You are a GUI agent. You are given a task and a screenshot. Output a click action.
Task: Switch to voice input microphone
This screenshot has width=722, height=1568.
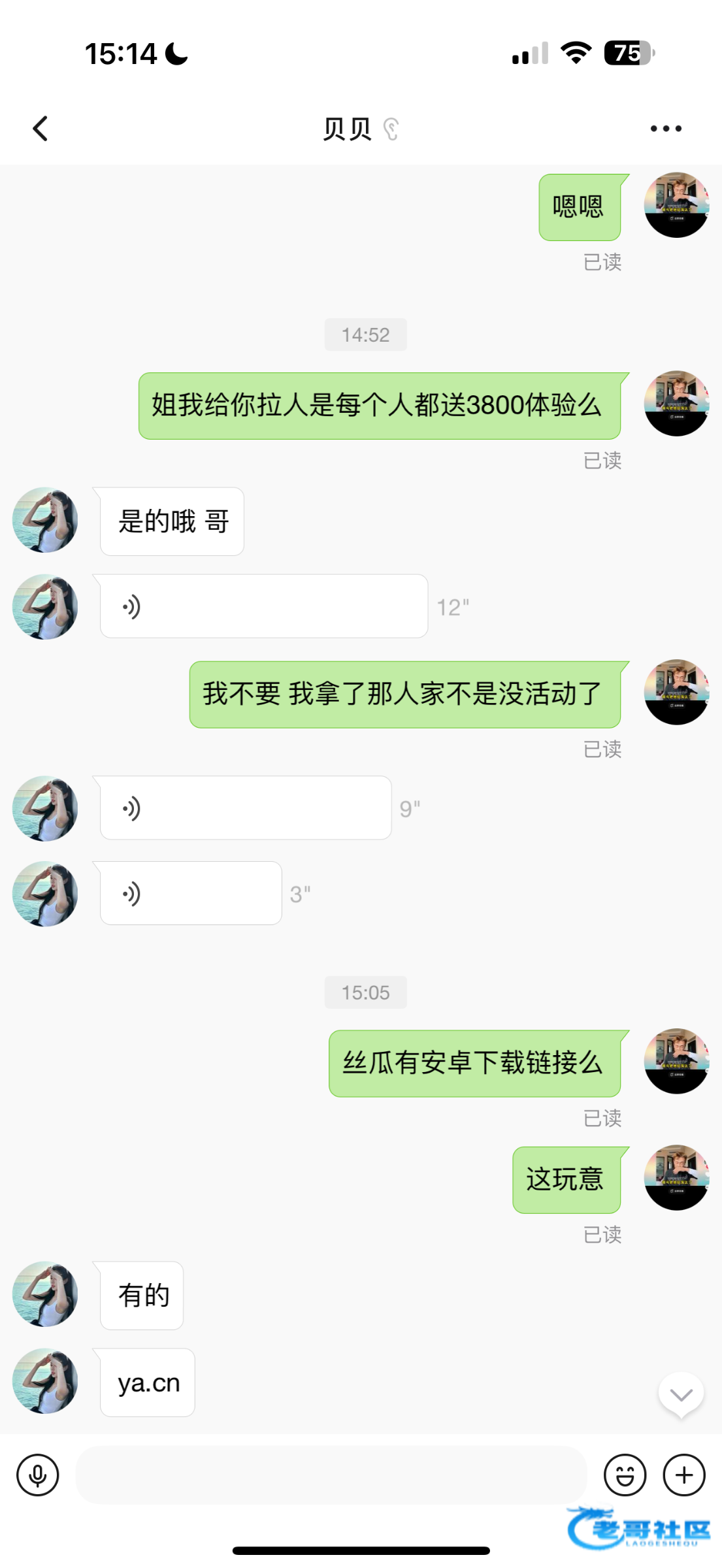pos(38,1475)
